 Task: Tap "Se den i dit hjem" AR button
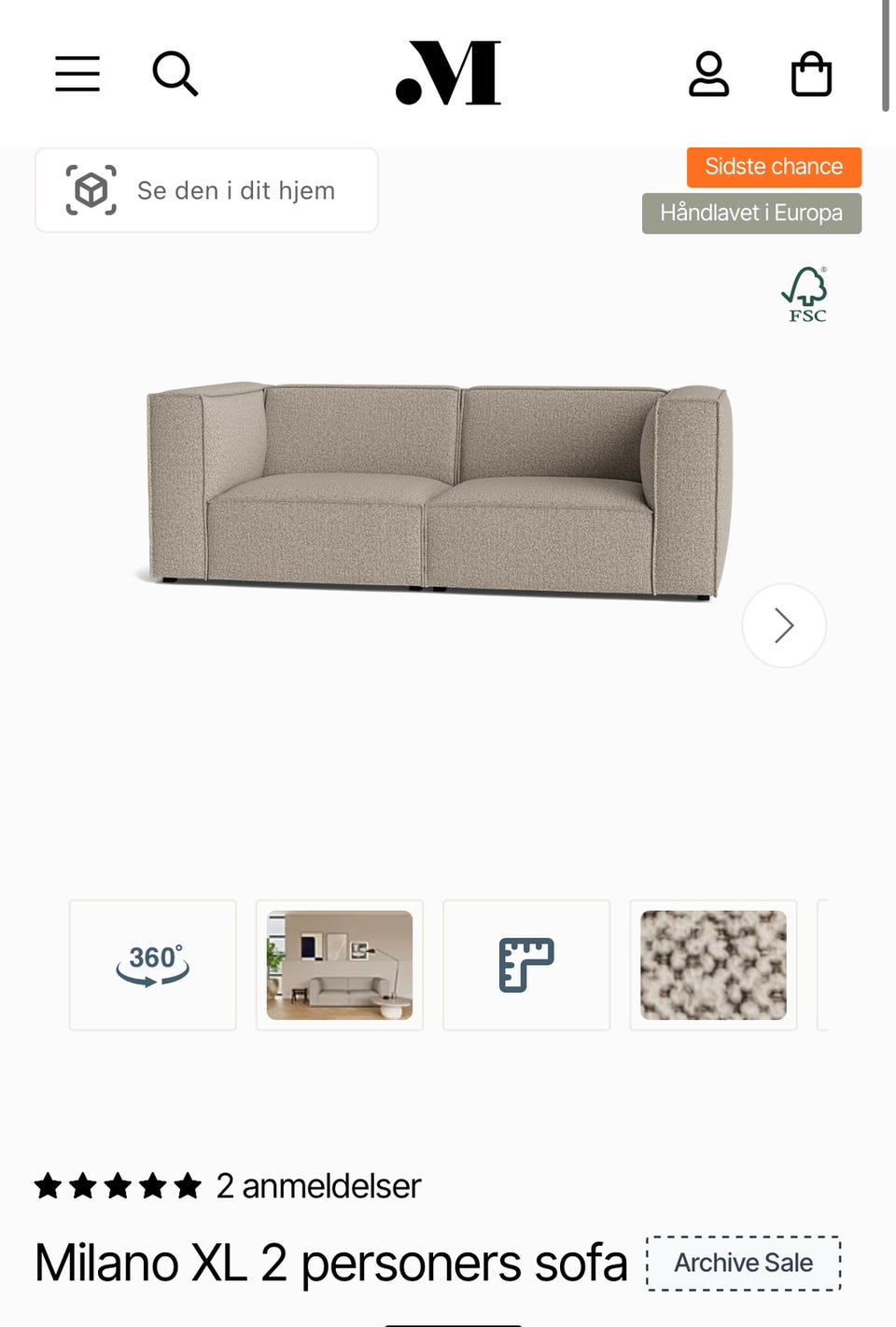point(206,190)
